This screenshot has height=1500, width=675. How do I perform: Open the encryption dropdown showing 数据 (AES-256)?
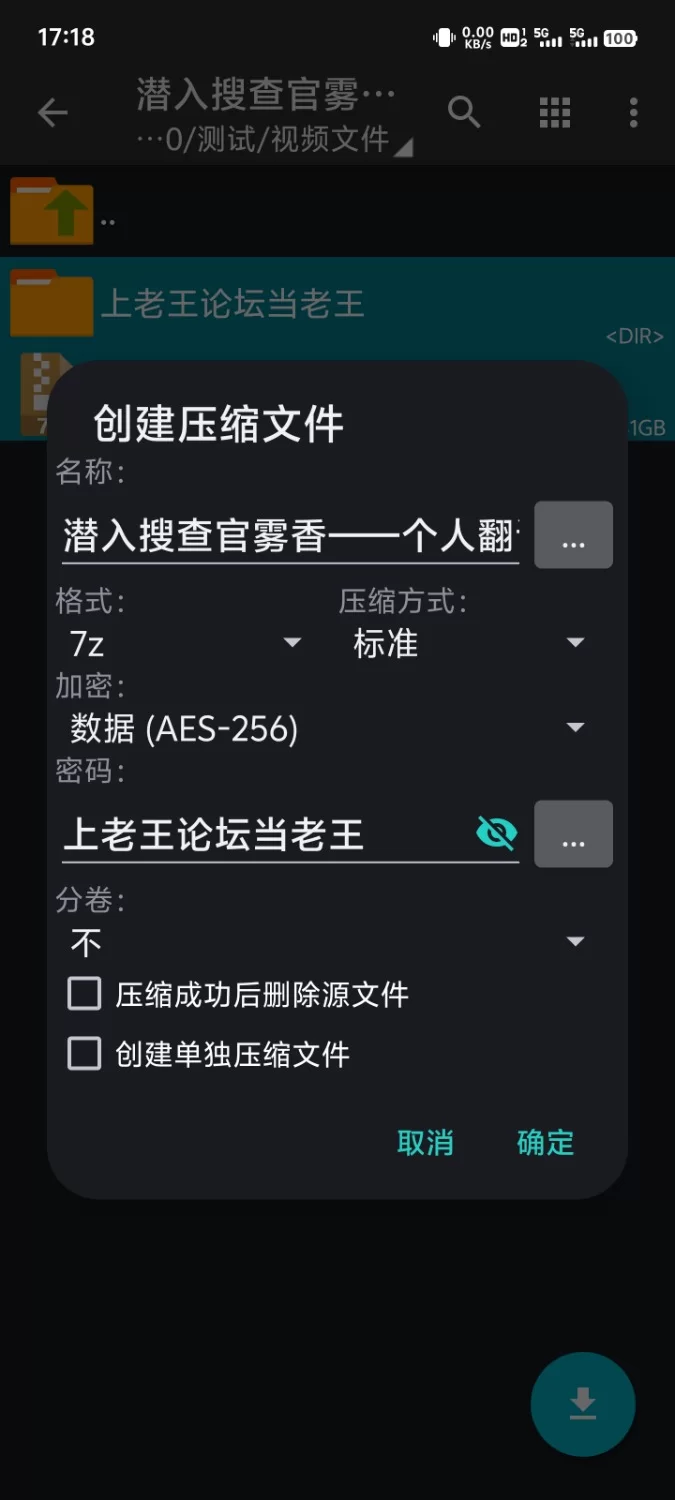[x=328, y=728]
